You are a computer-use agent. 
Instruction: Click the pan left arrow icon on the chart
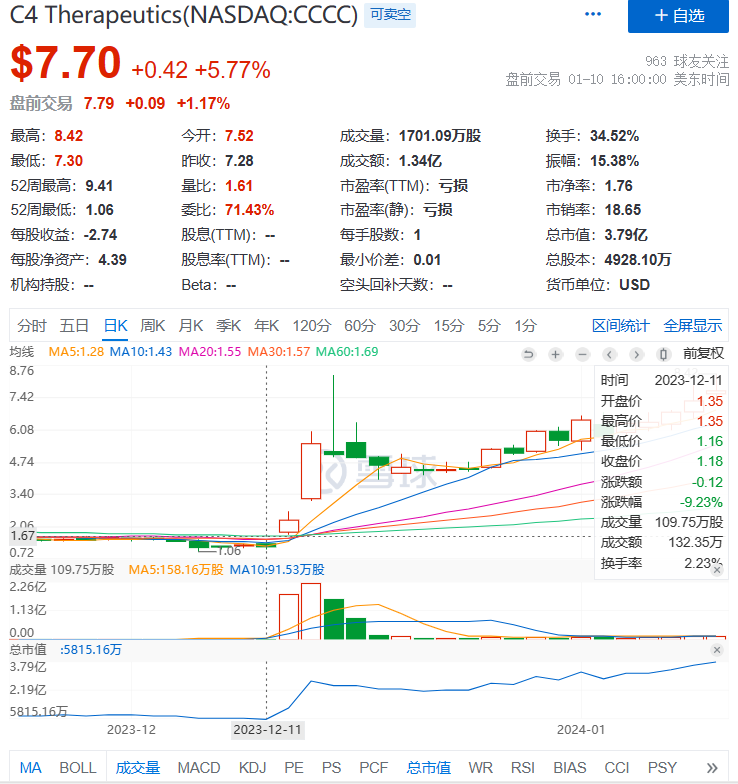coord(610,354)
